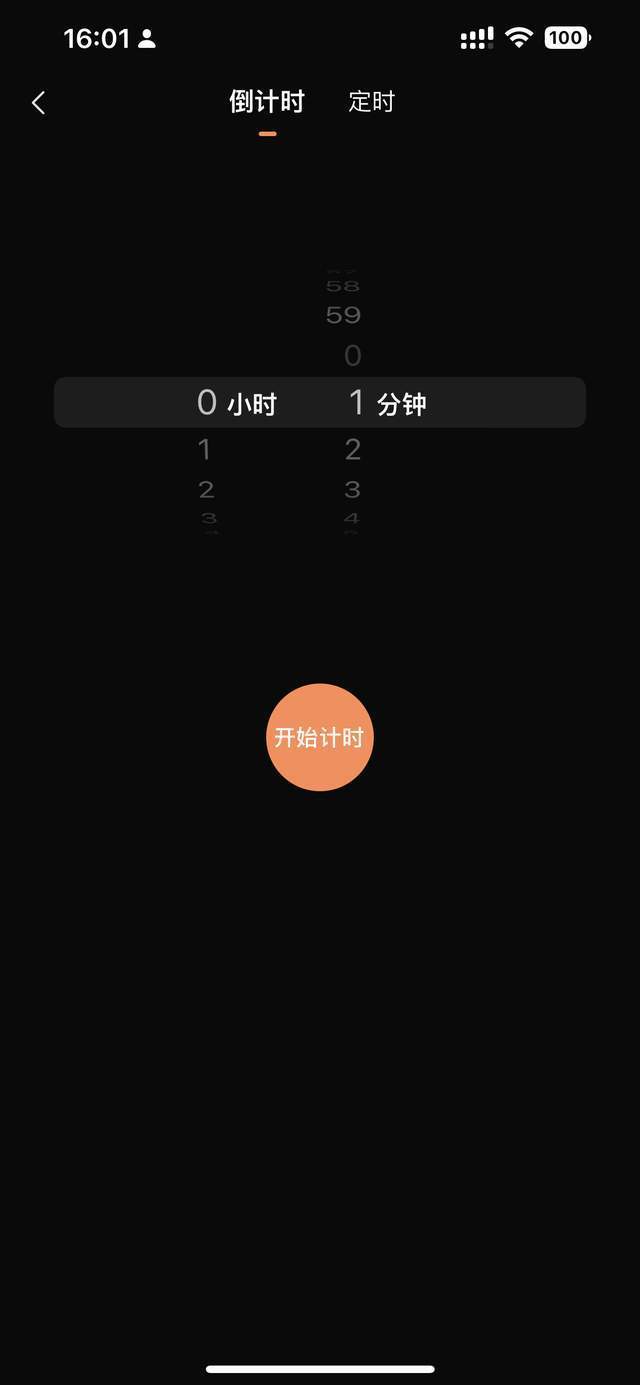Pick 2 in the hours picker
This screenshot has height=1385, width=640.
coord(206,490)
